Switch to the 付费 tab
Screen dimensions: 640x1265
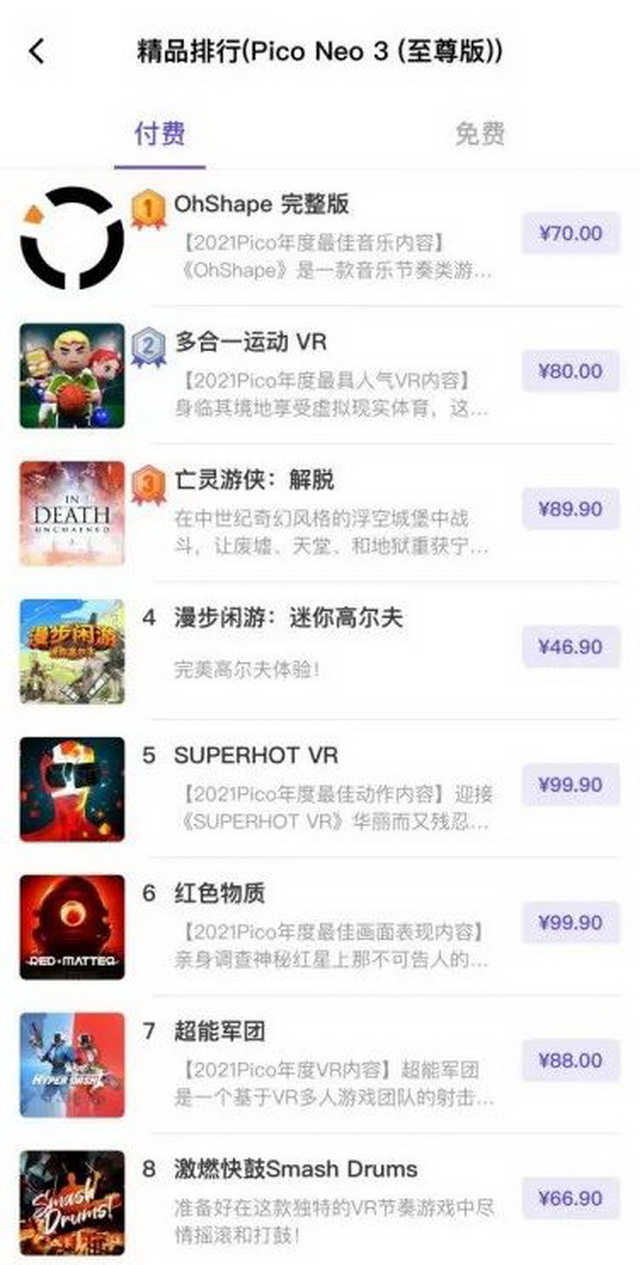point(160,134)
